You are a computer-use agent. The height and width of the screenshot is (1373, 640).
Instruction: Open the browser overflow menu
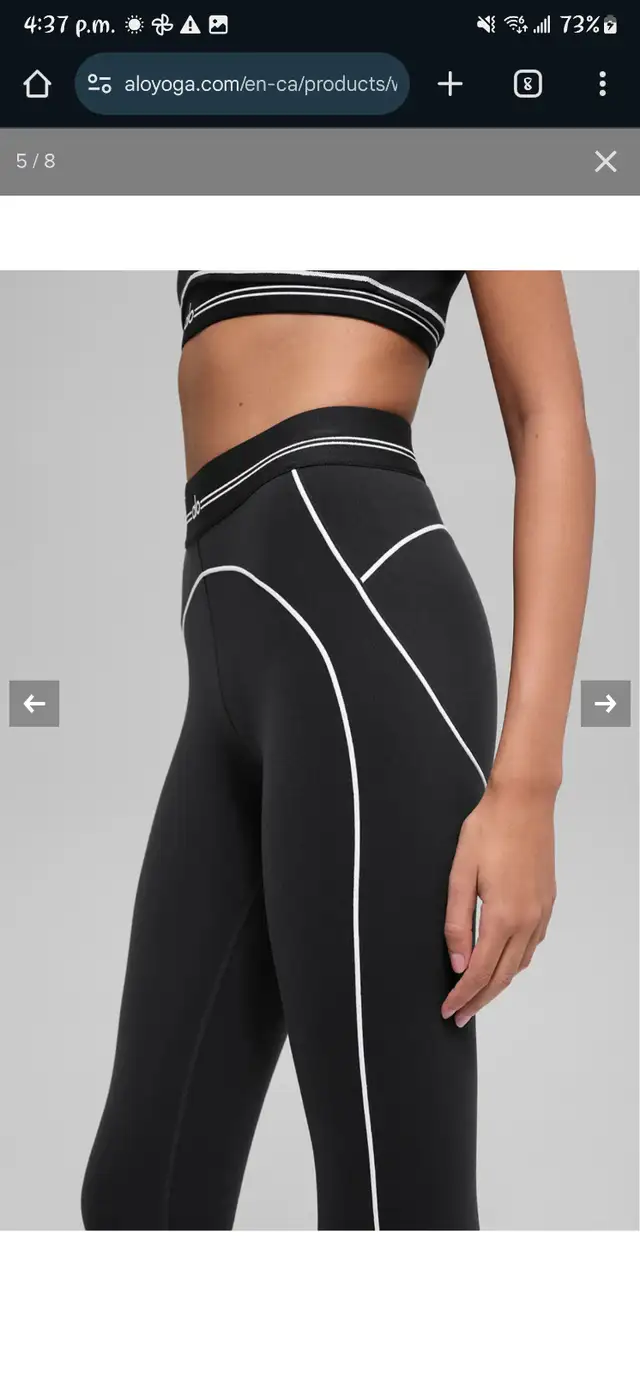point(602,84)
